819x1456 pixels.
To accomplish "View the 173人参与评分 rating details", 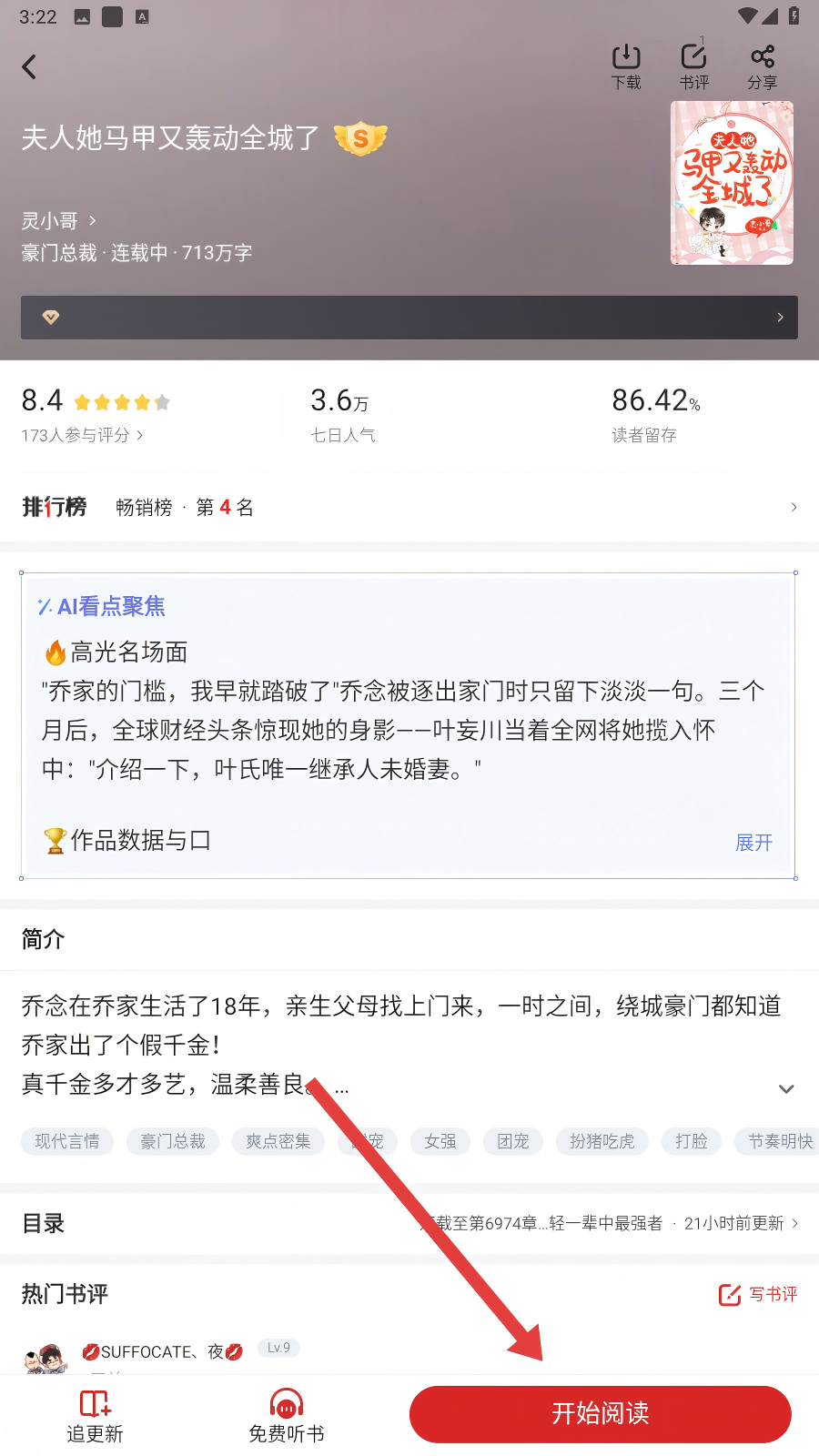I will pyautogui.click(x=82, y=435).
